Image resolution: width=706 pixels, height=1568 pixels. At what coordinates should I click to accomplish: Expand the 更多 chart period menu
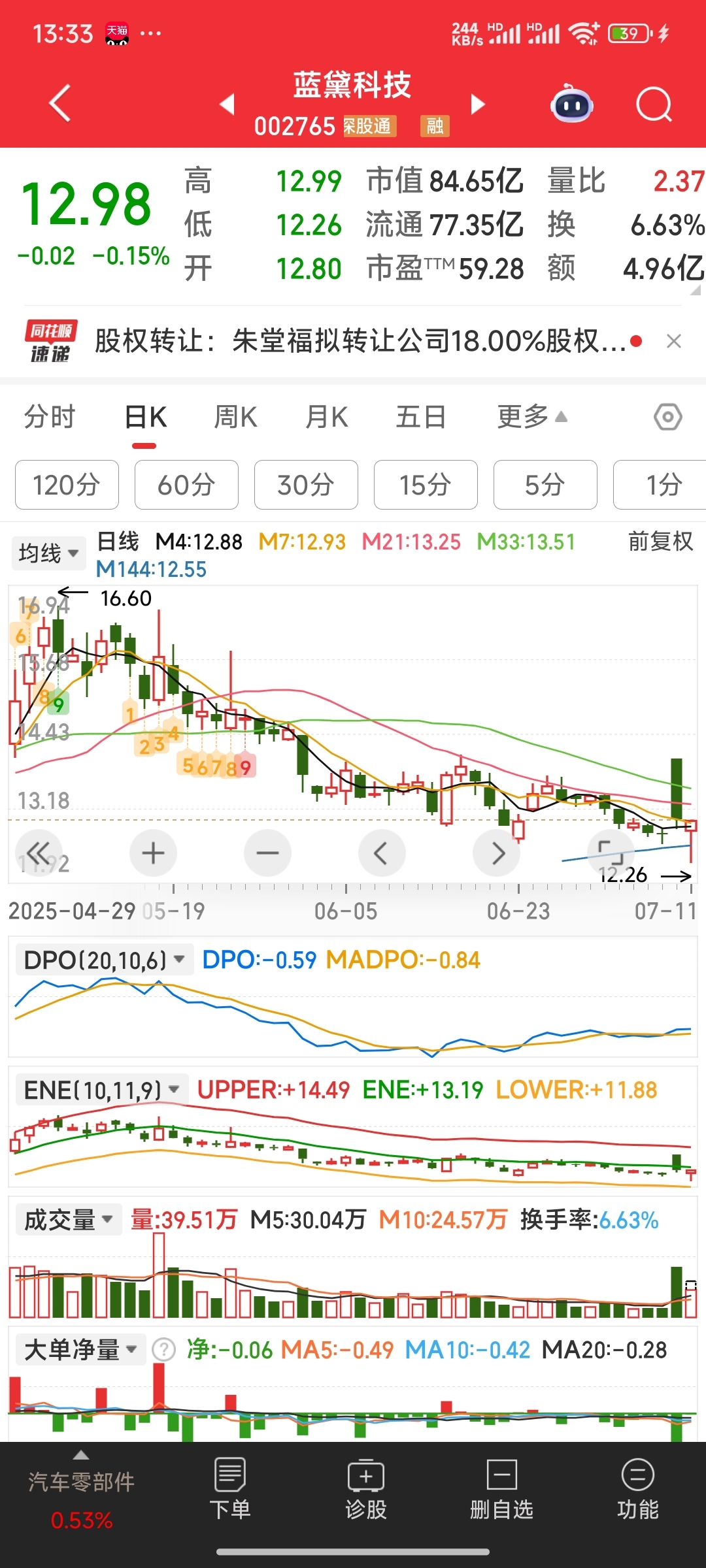point(531,417)
